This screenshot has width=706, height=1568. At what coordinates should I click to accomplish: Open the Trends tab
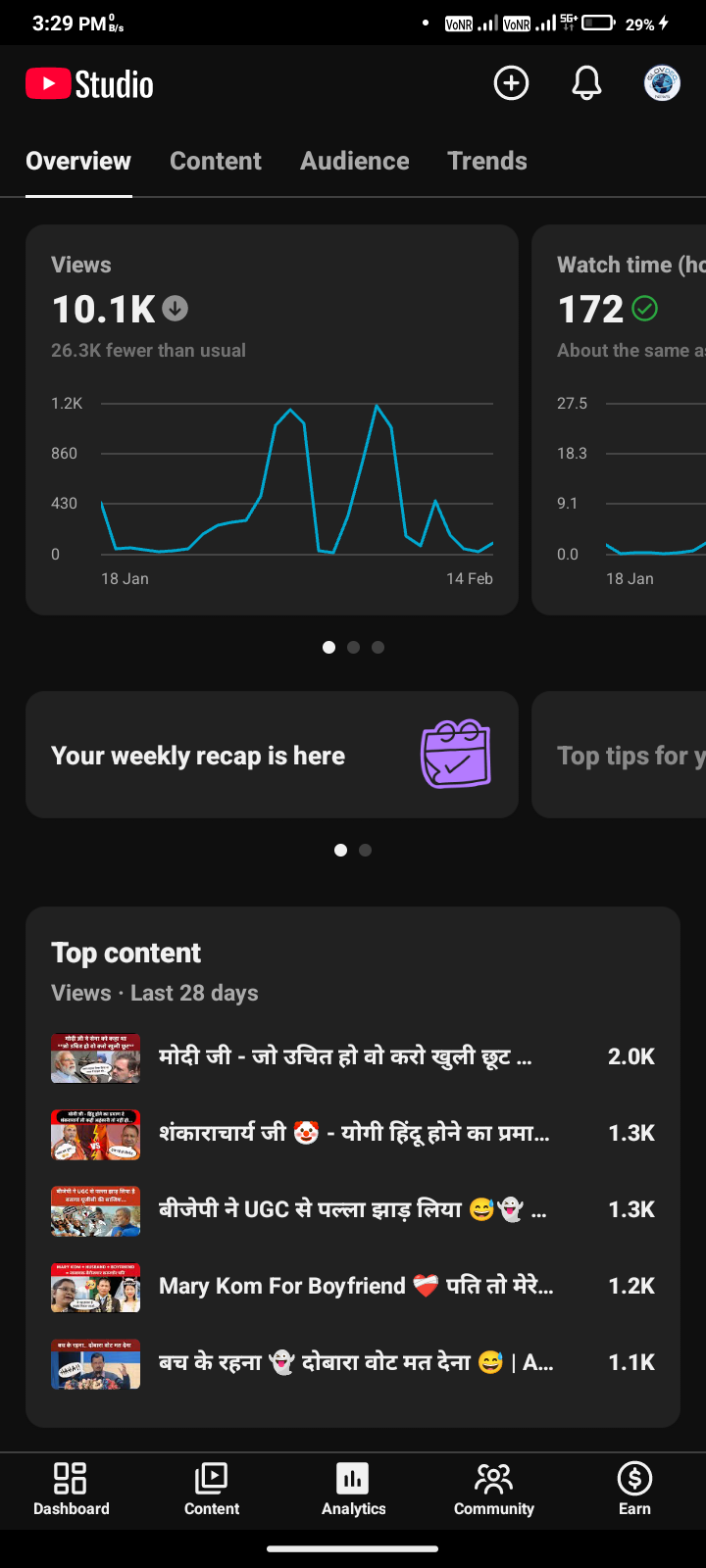coord(487,161)
